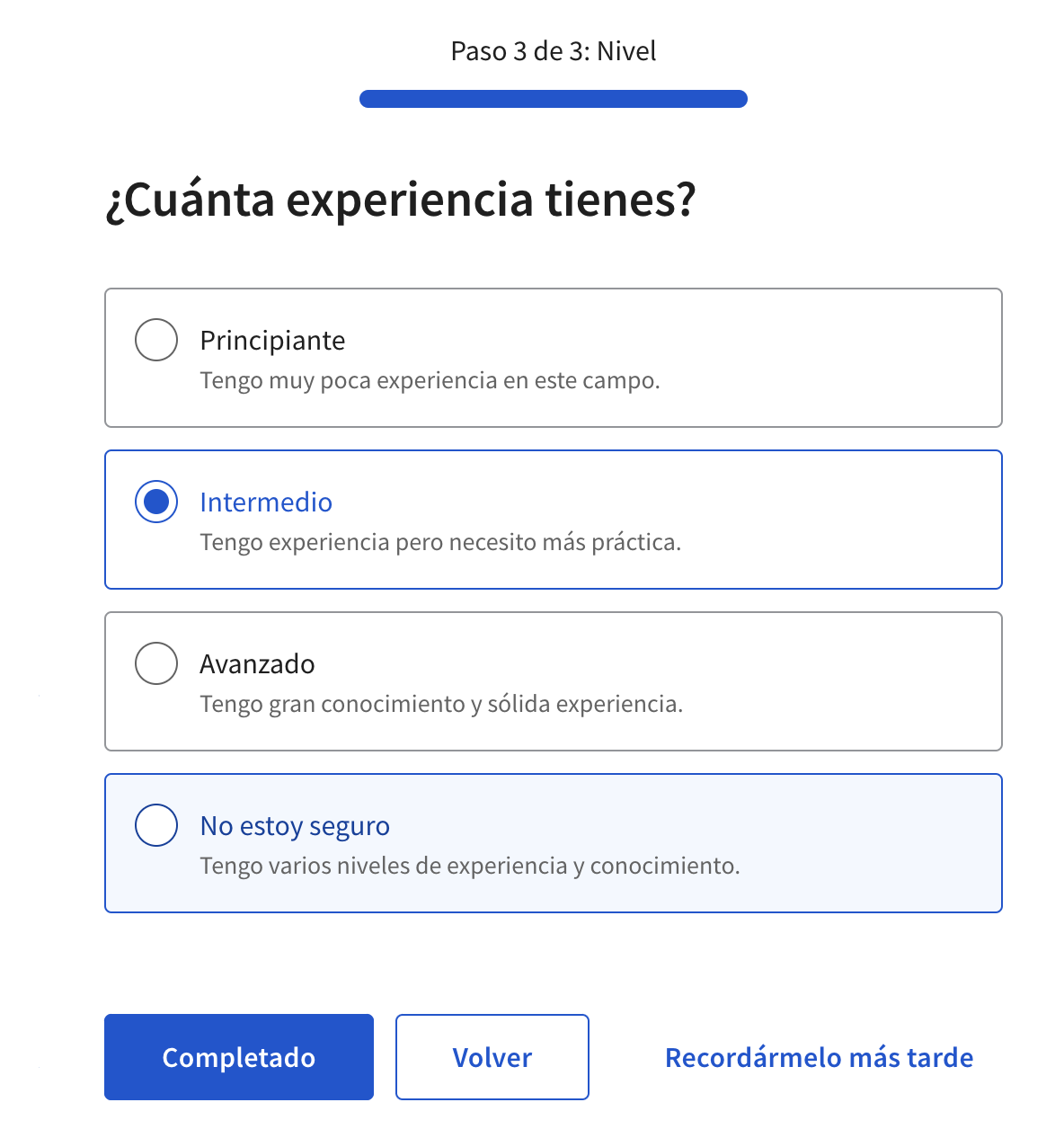The width and height of the screenshot is (1064, 1129).
Task: Select the Principiante experience level
Action: pos(156,341)
